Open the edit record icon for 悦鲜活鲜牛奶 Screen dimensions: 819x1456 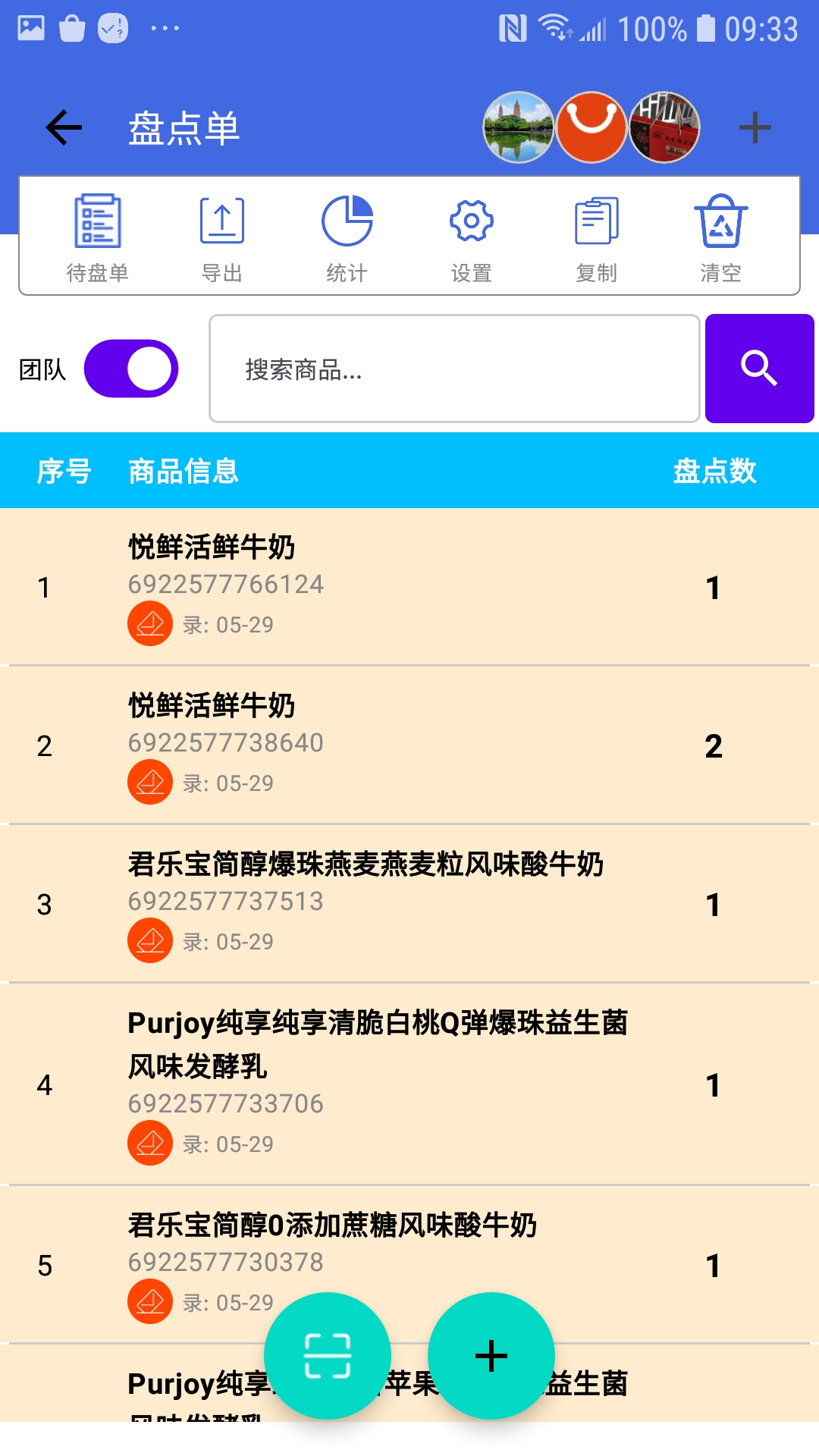149,623
